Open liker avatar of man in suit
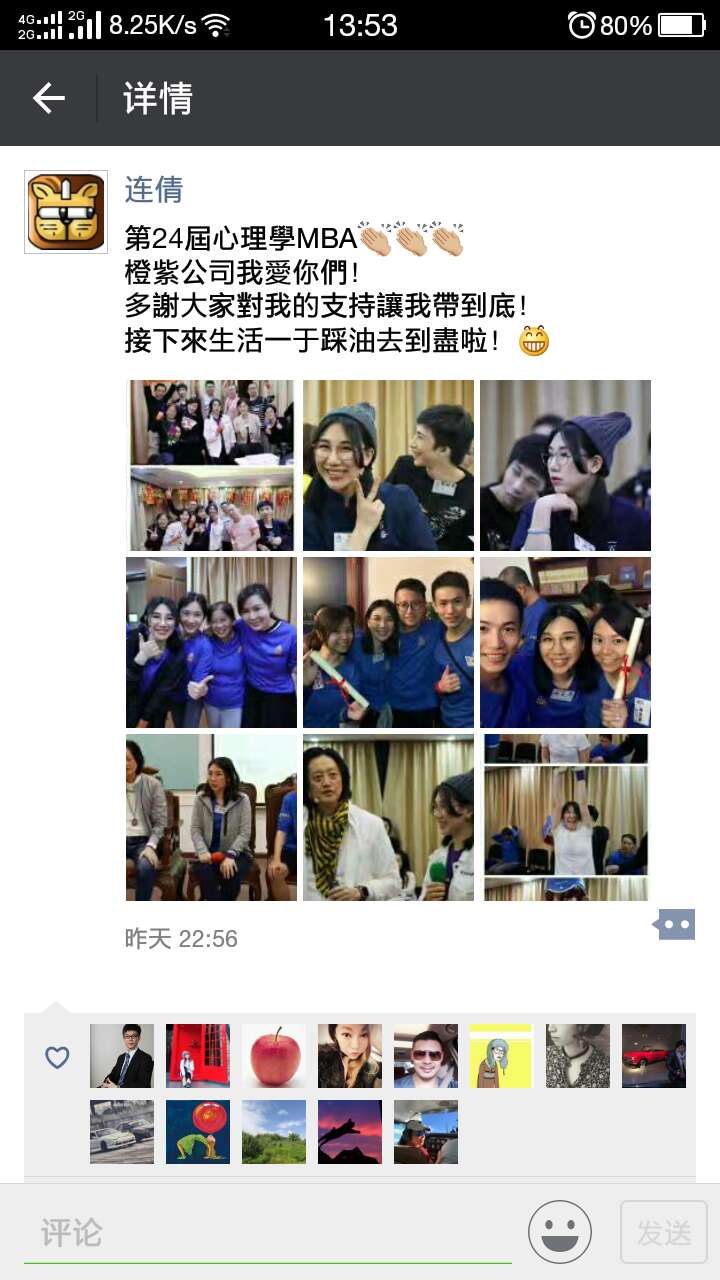Screen dimensions: 720x1280 pos(122,1056)
